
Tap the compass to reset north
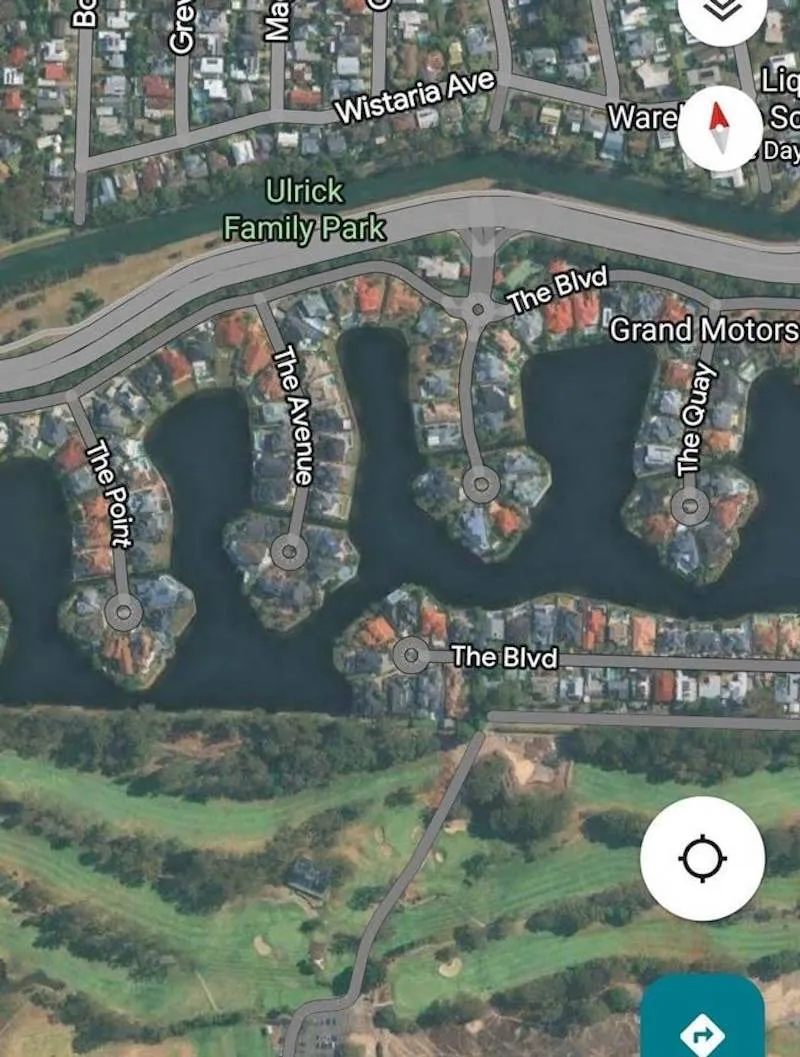(720, 126)
